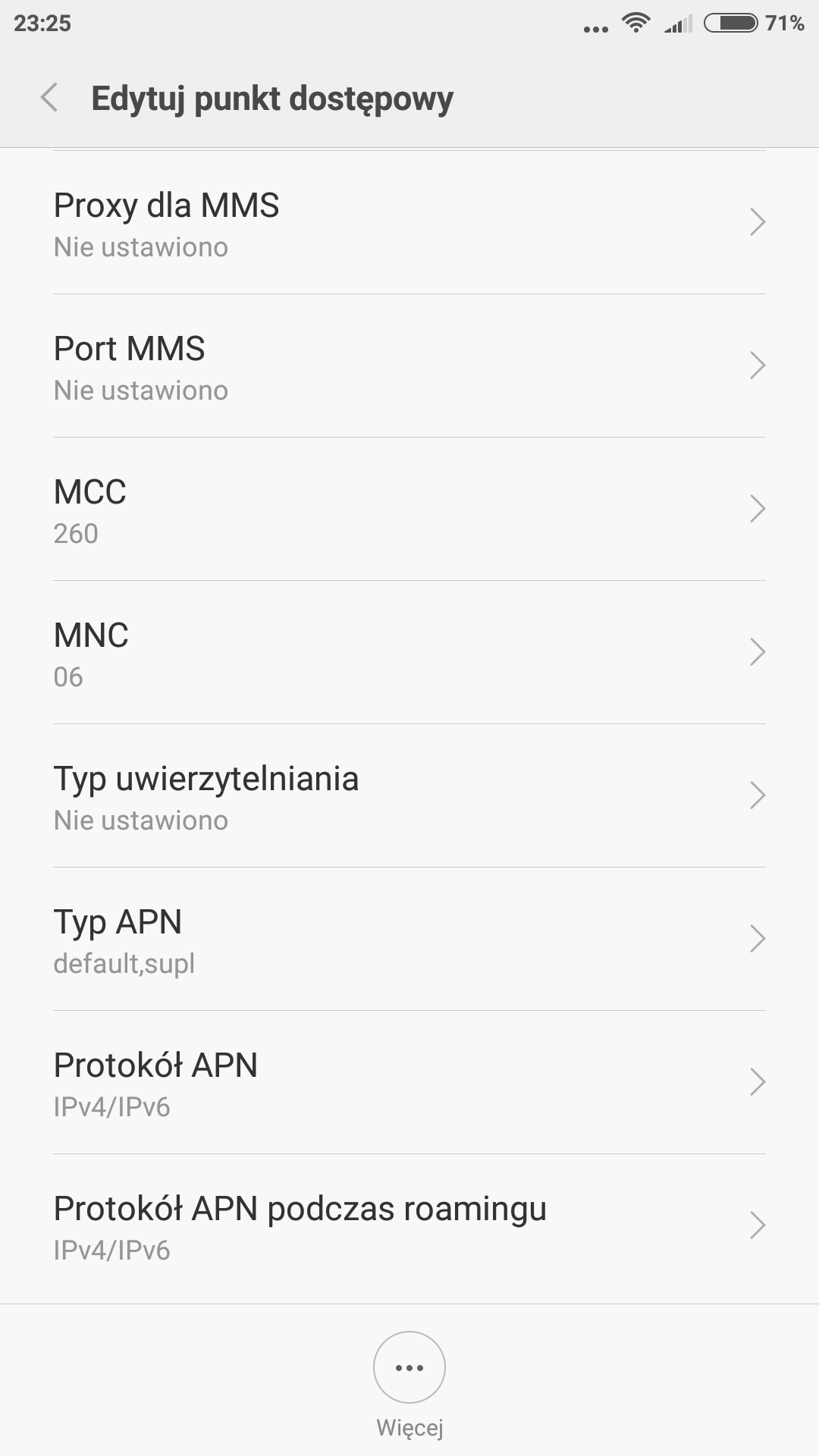
Task: Edit the Typ APN setting
Action: (x=409, y=940)
